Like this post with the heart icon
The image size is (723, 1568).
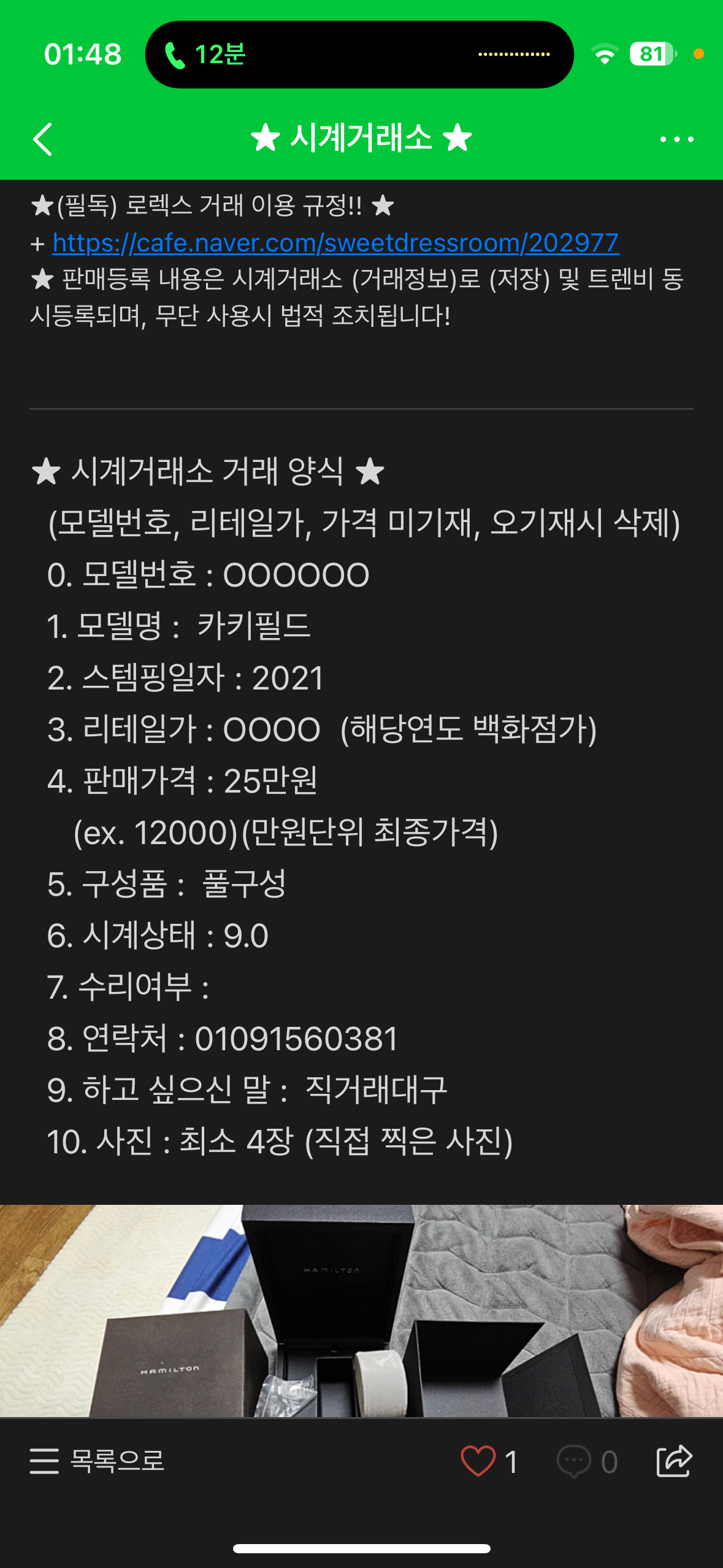tap(478, 1461)
